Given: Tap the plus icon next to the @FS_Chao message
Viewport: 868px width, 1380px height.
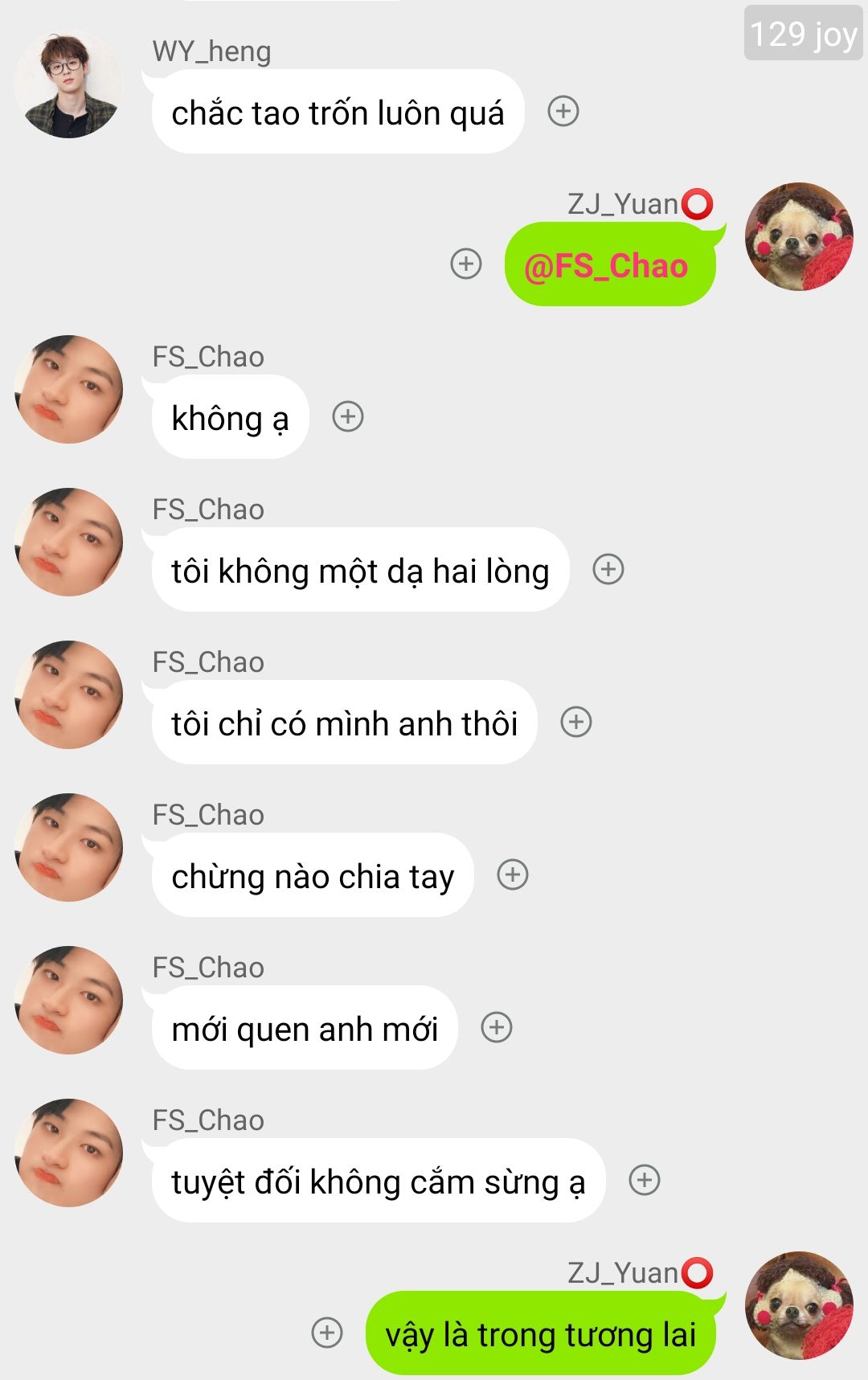Looking at the screenshot, I should click(x=466, y=264).
